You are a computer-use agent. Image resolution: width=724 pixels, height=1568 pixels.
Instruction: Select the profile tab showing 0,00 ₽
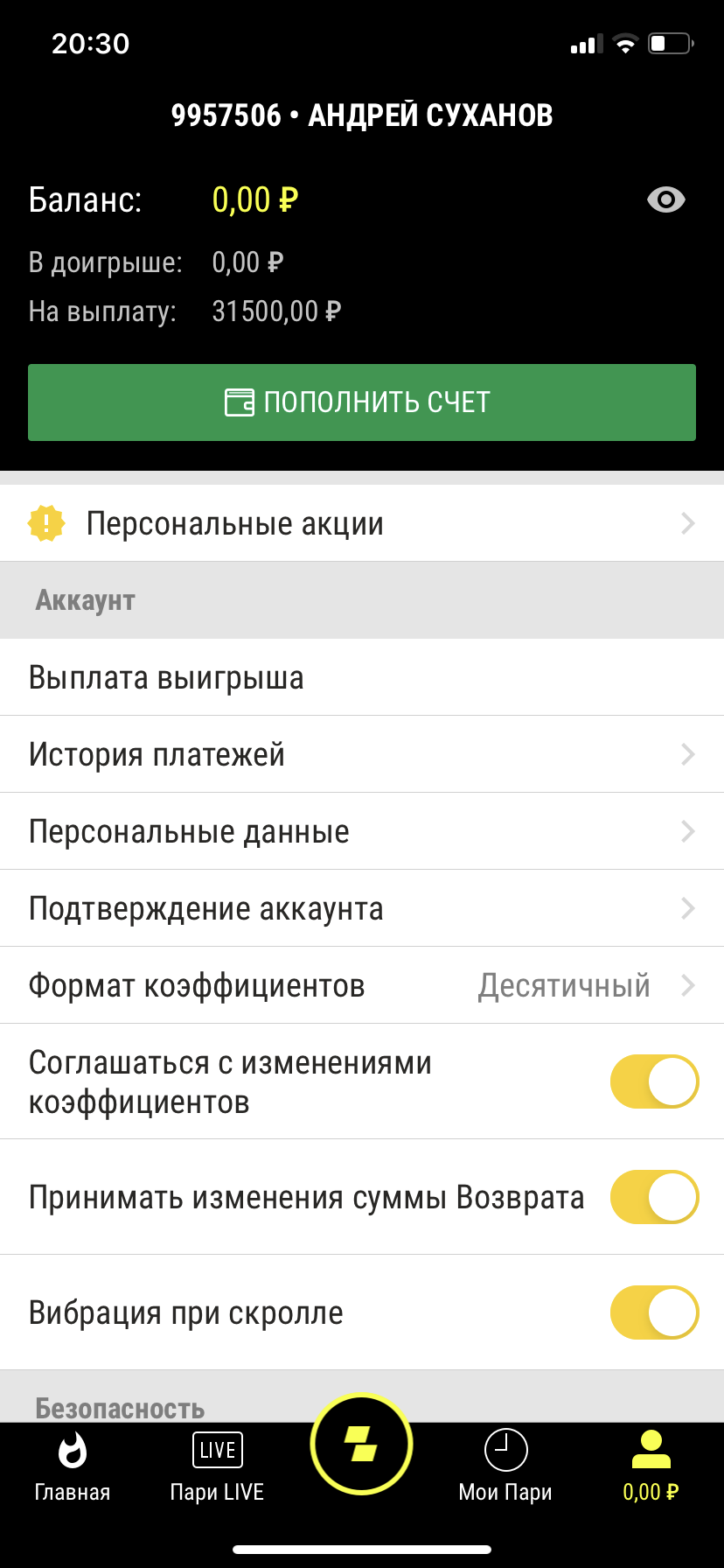click(x=651, y=1466)
